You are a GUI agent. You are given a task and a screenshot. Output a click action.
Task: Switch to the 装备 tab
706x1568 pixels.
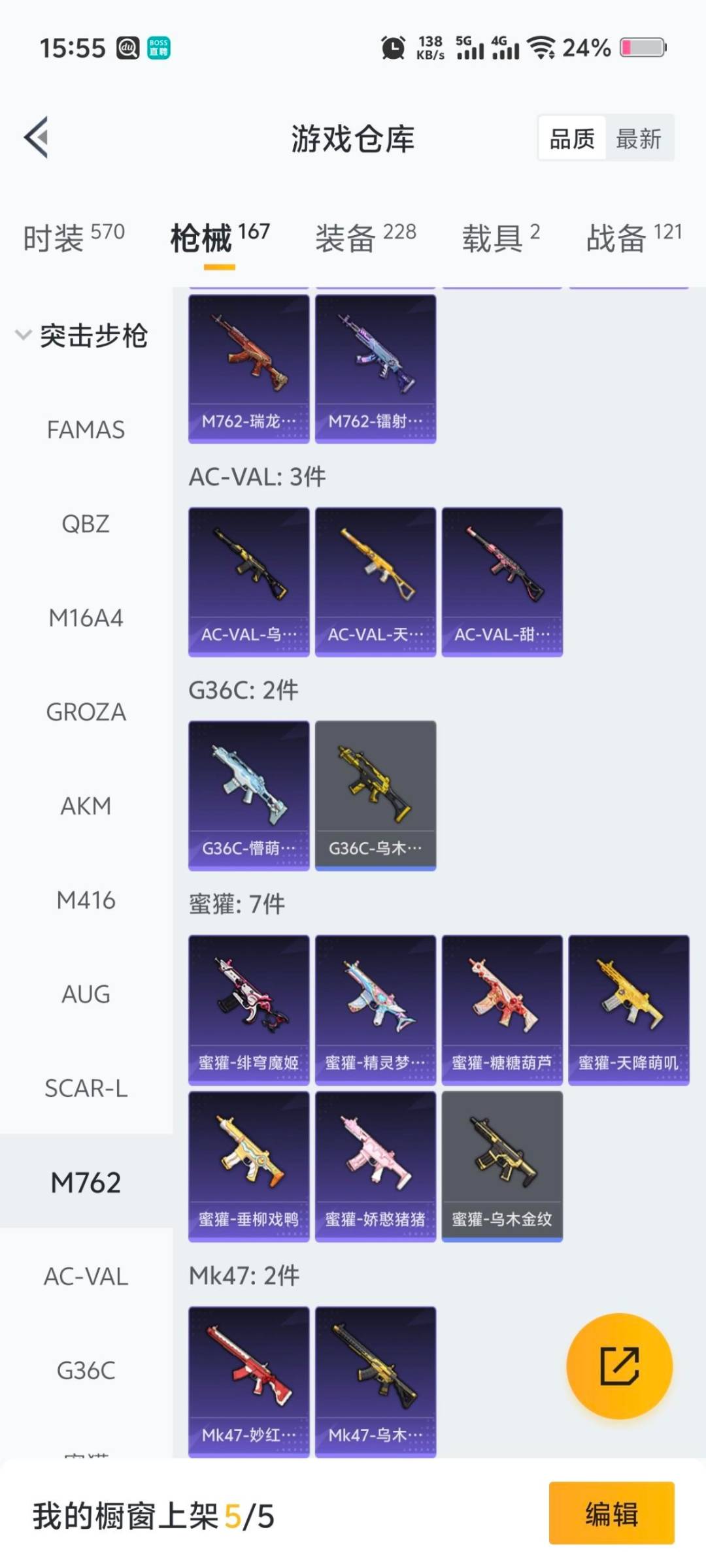tap(365, 237)
